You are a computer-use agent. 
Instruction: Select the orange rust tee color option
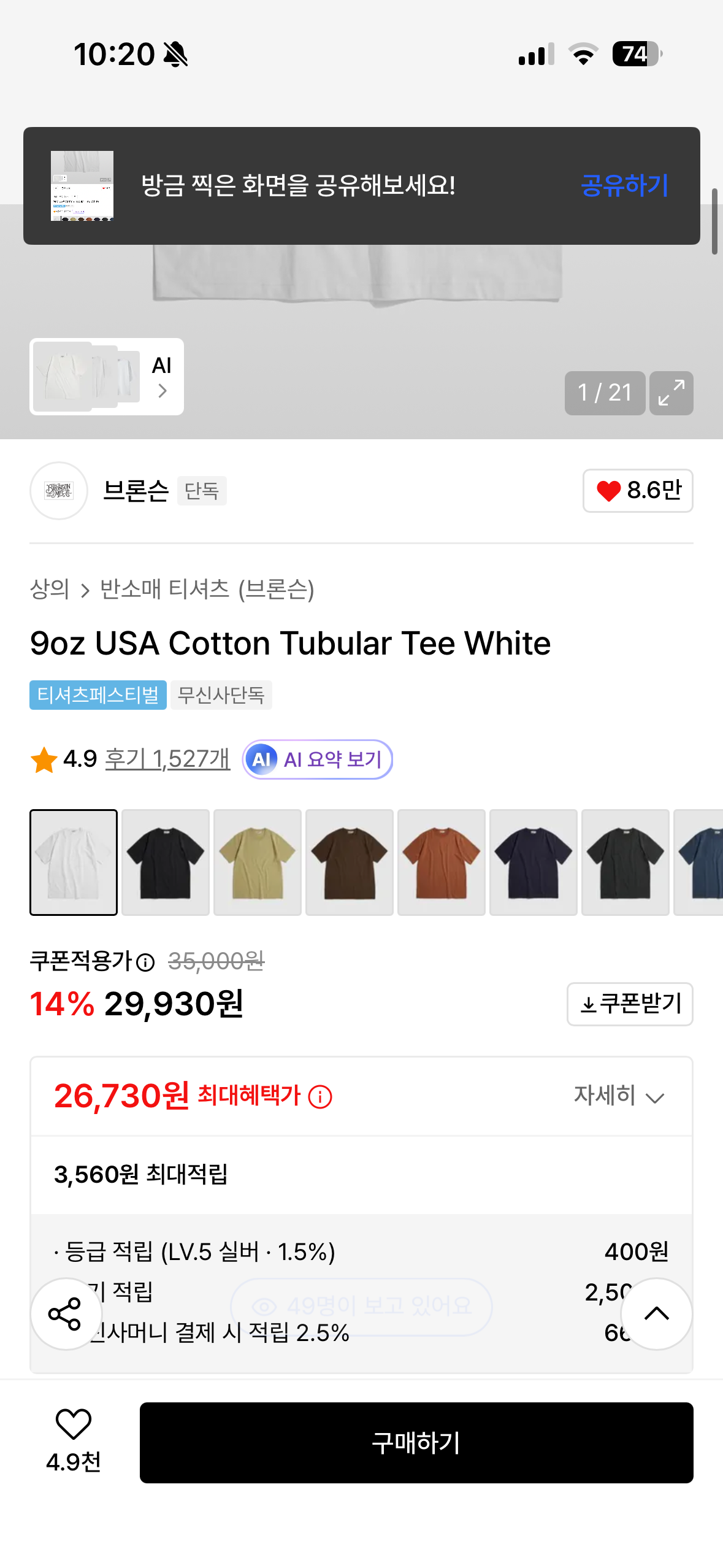pyautogui.click(x=442, y=863)
